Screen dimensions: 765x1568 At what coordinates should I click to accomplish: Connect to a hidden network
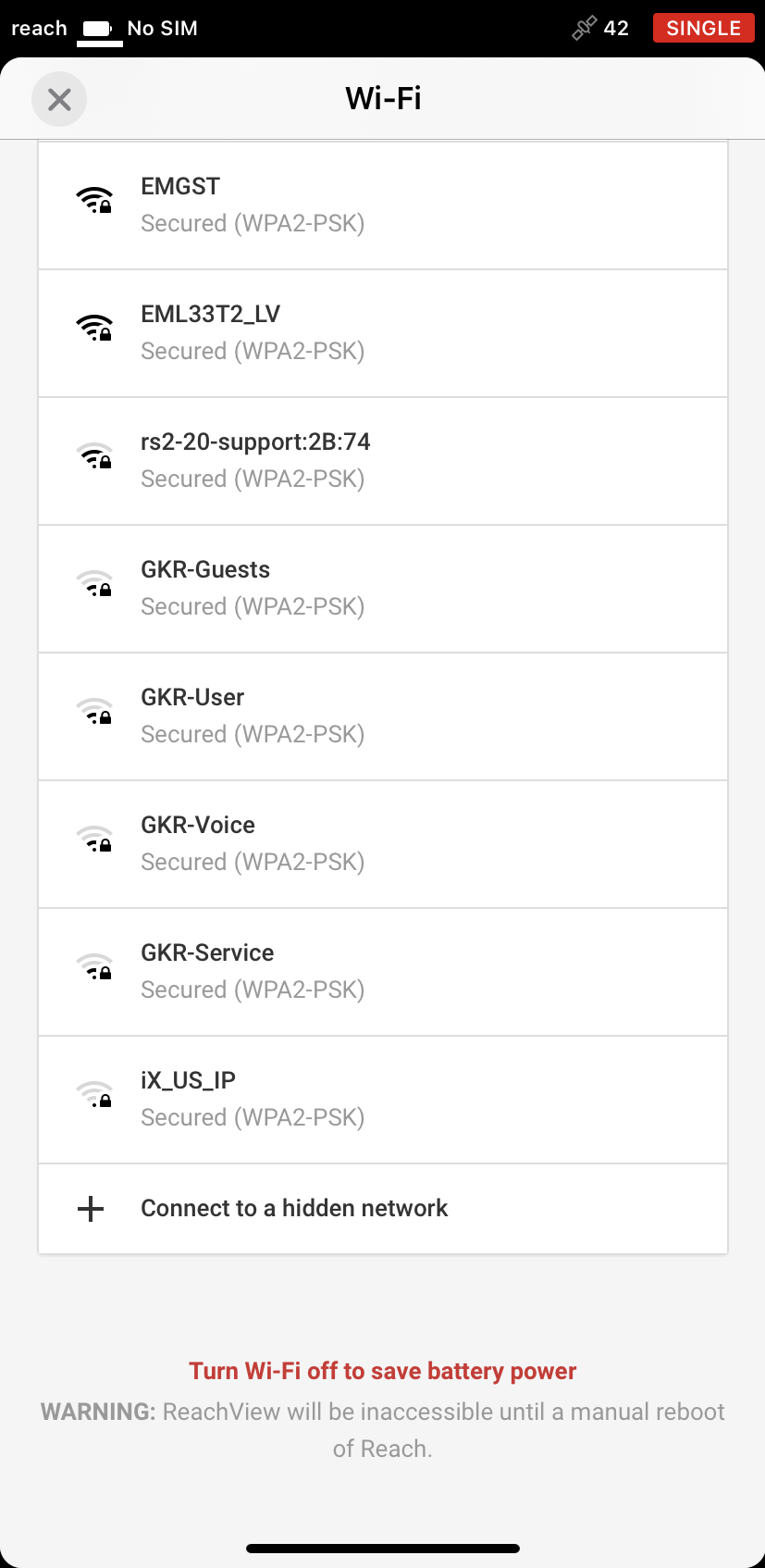click(383, 1209)
